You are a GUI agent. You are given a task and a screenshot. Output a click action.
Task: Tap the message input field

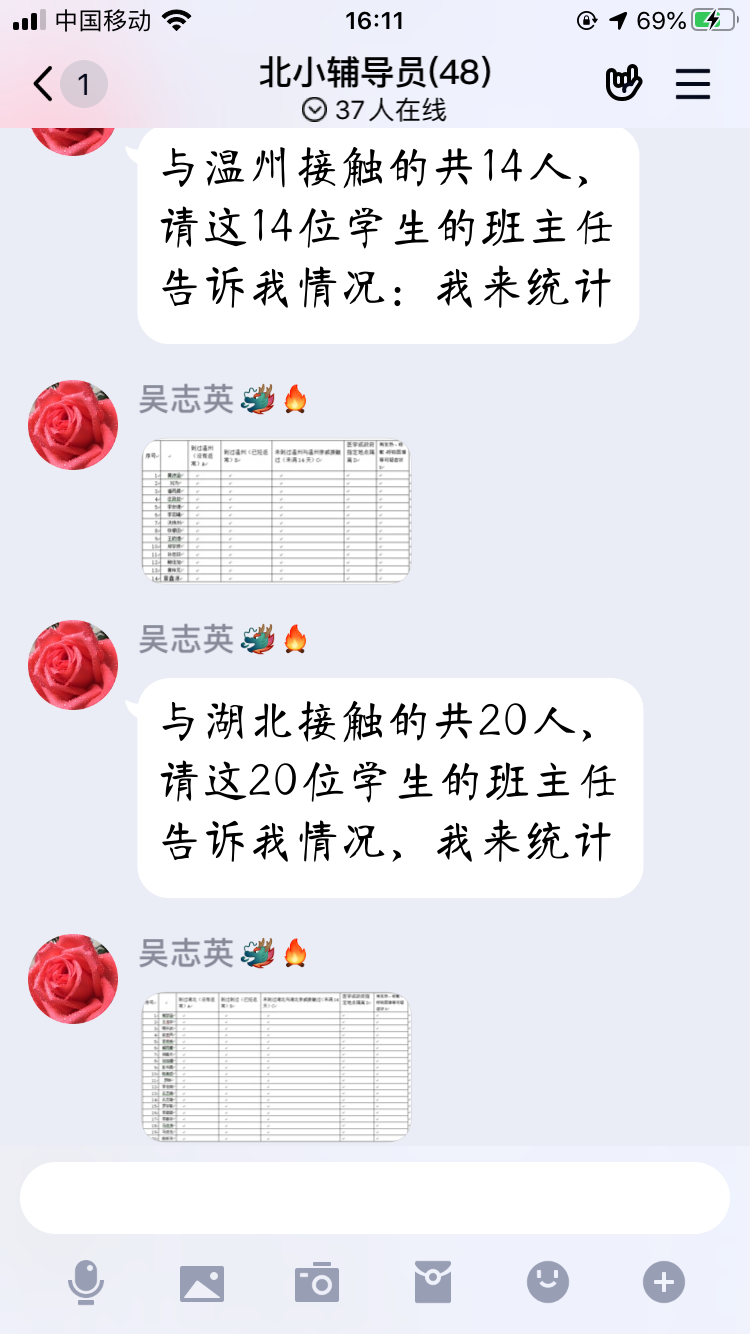(x=374, y=1198)
